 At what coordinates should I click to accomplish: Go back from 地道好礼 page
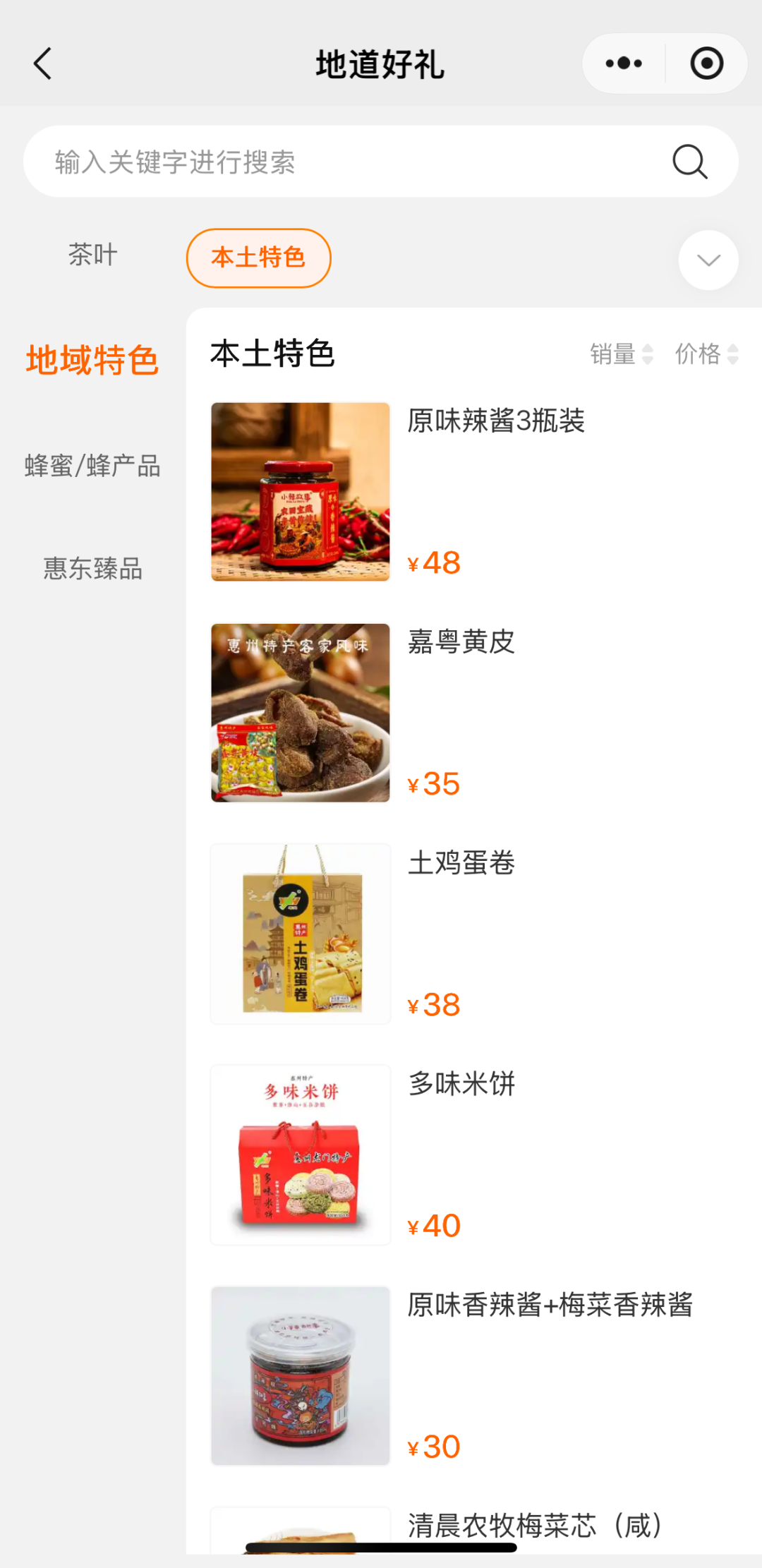(x=43, y=64)
